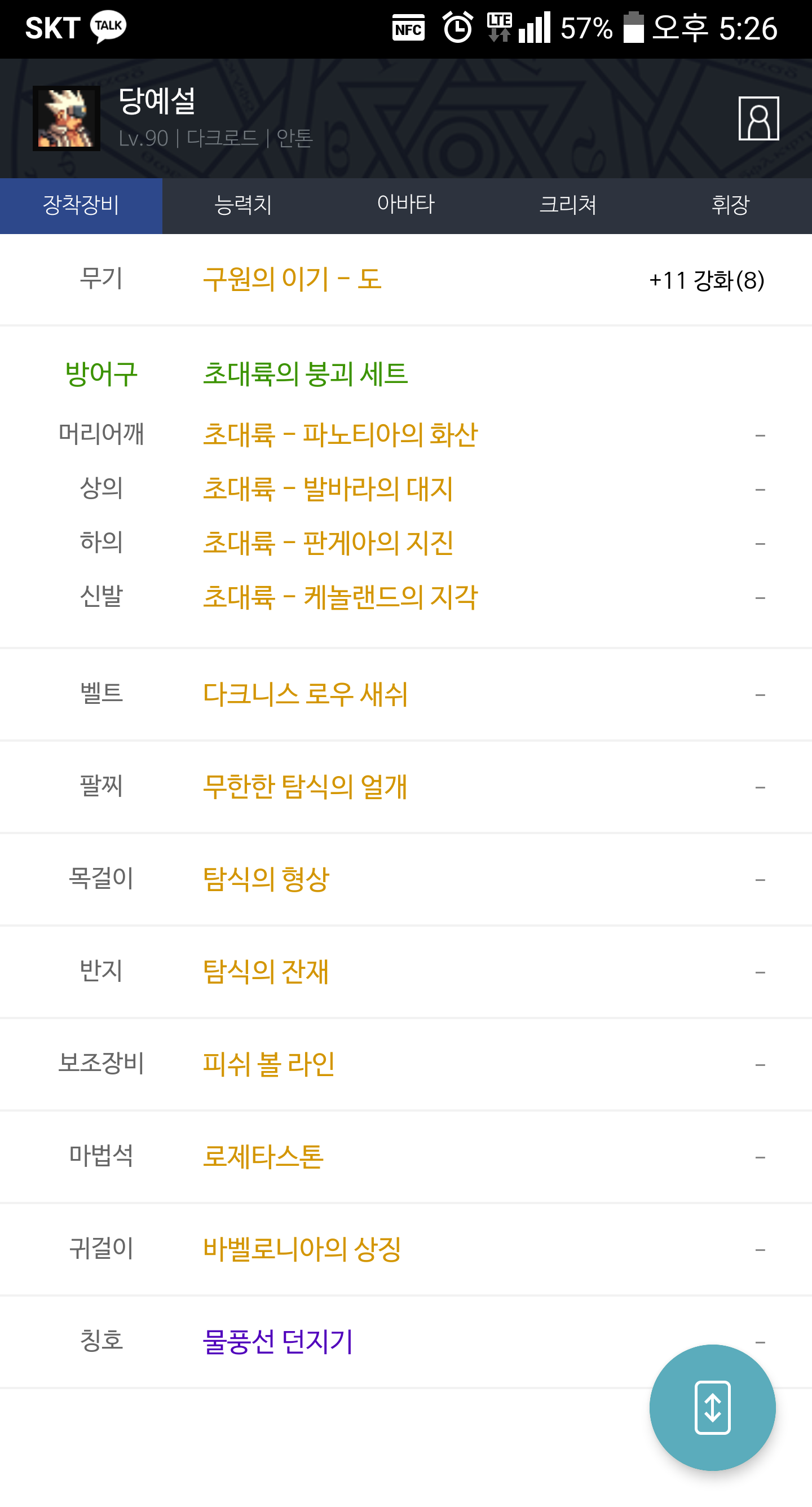Switch to the 능력치 tab

click(244, 205)
